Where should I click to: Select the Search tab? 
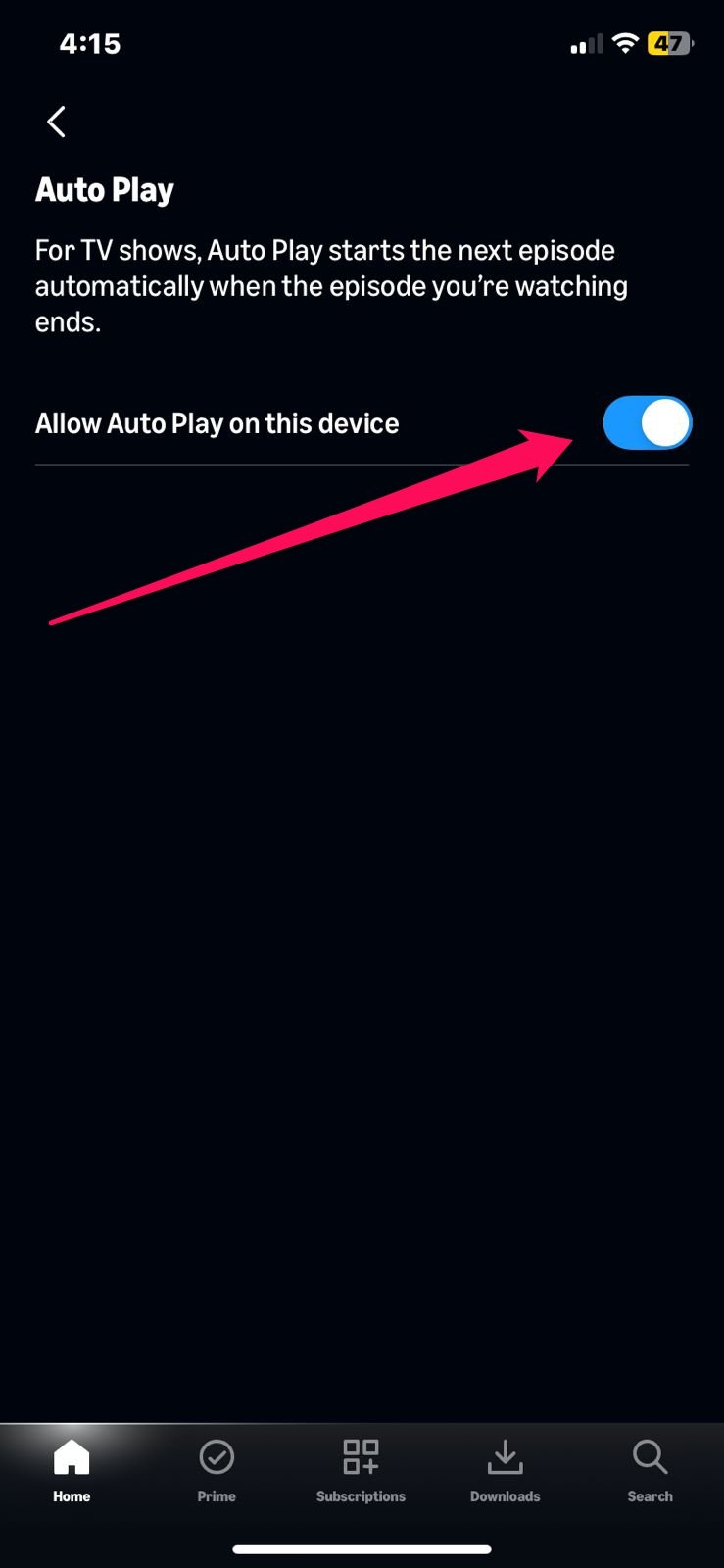650,1470
